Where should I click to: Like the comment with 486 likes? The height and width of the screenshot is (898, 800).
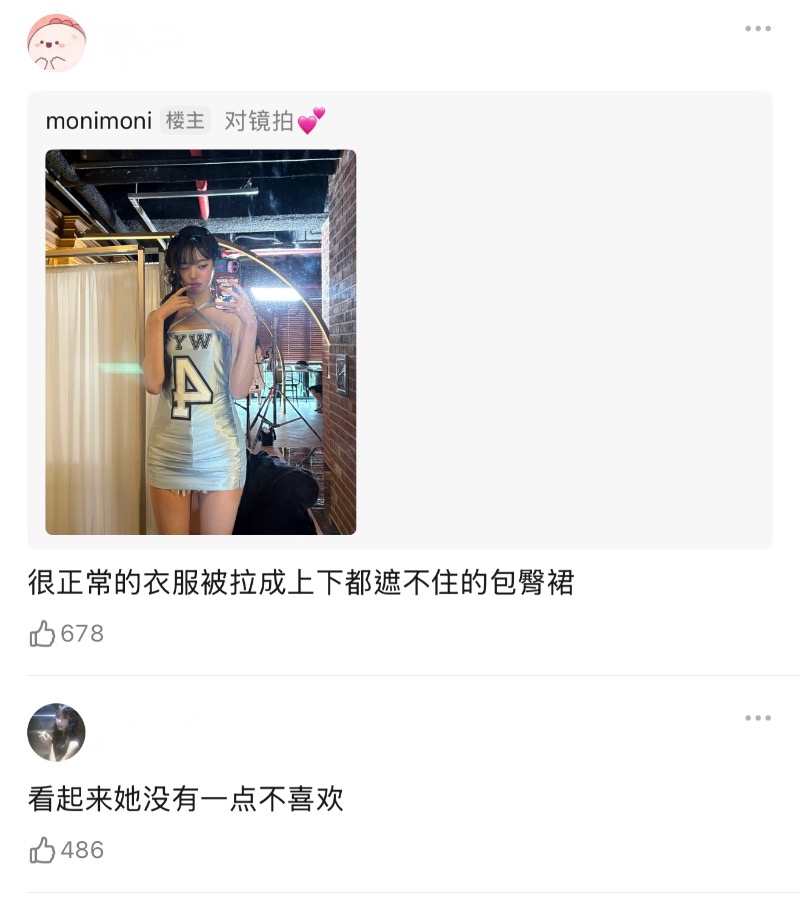point(43,850)
